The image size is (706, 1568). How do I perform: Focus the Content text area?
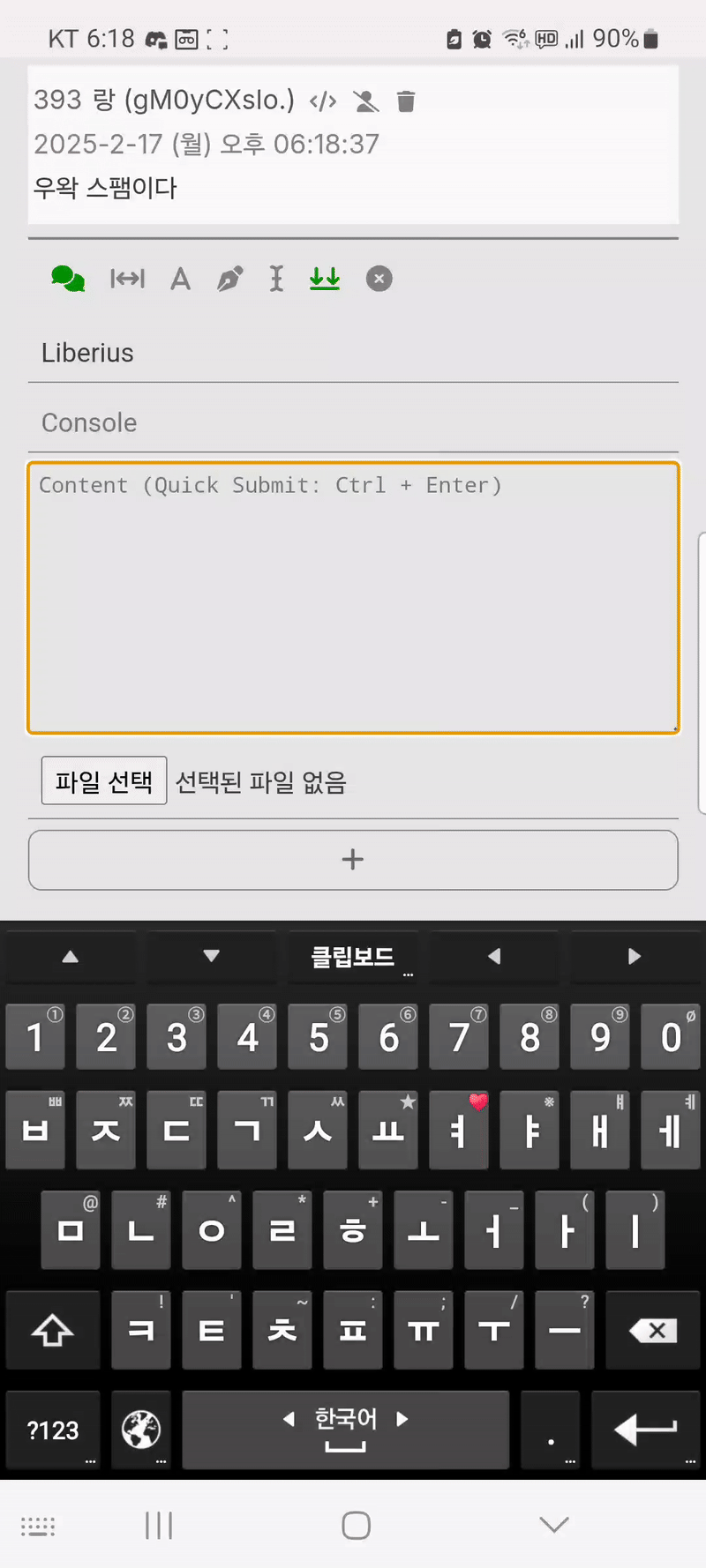point(353,598)
